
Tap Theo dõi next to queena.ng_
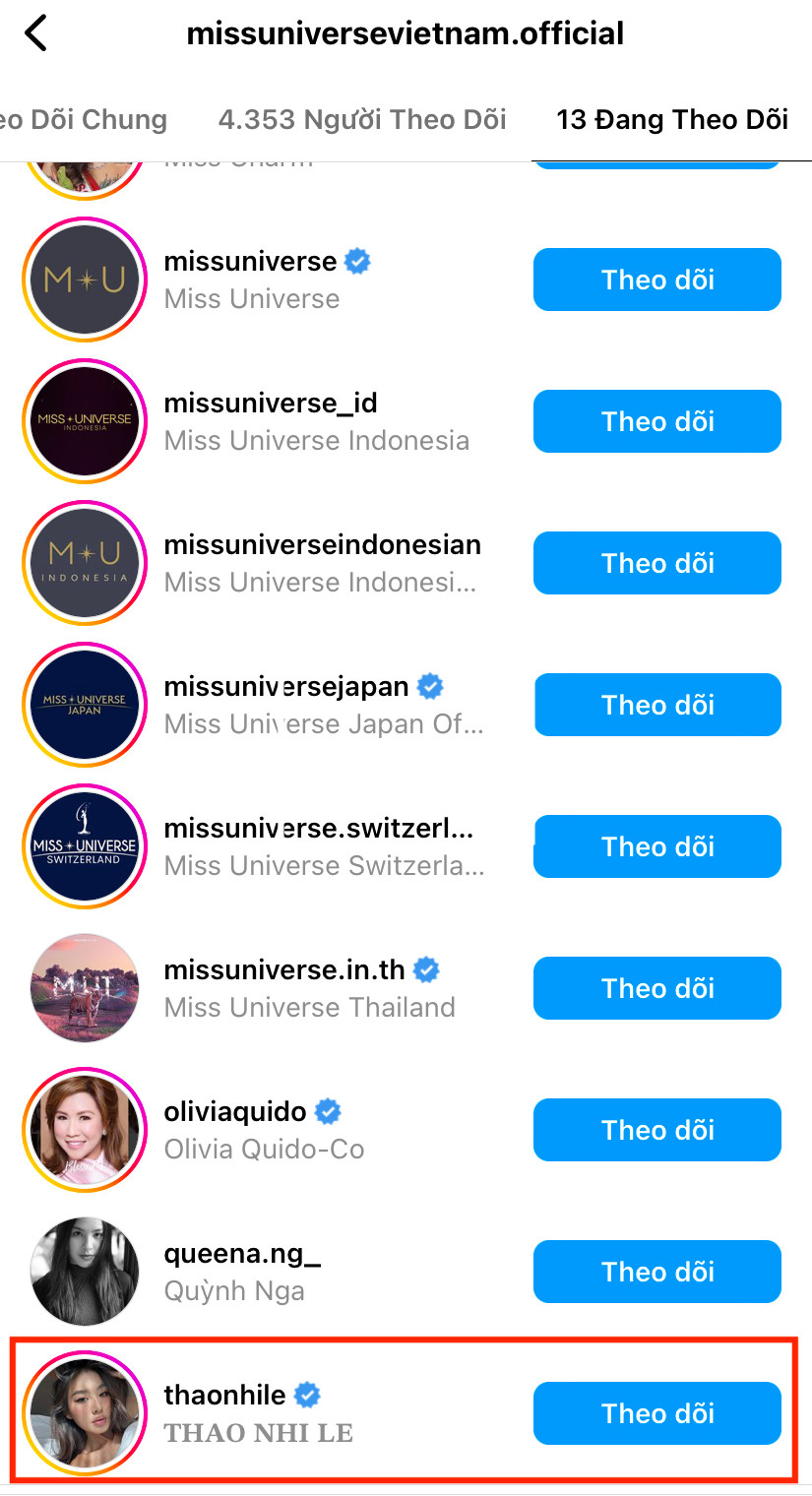[x=656, y=1272]
